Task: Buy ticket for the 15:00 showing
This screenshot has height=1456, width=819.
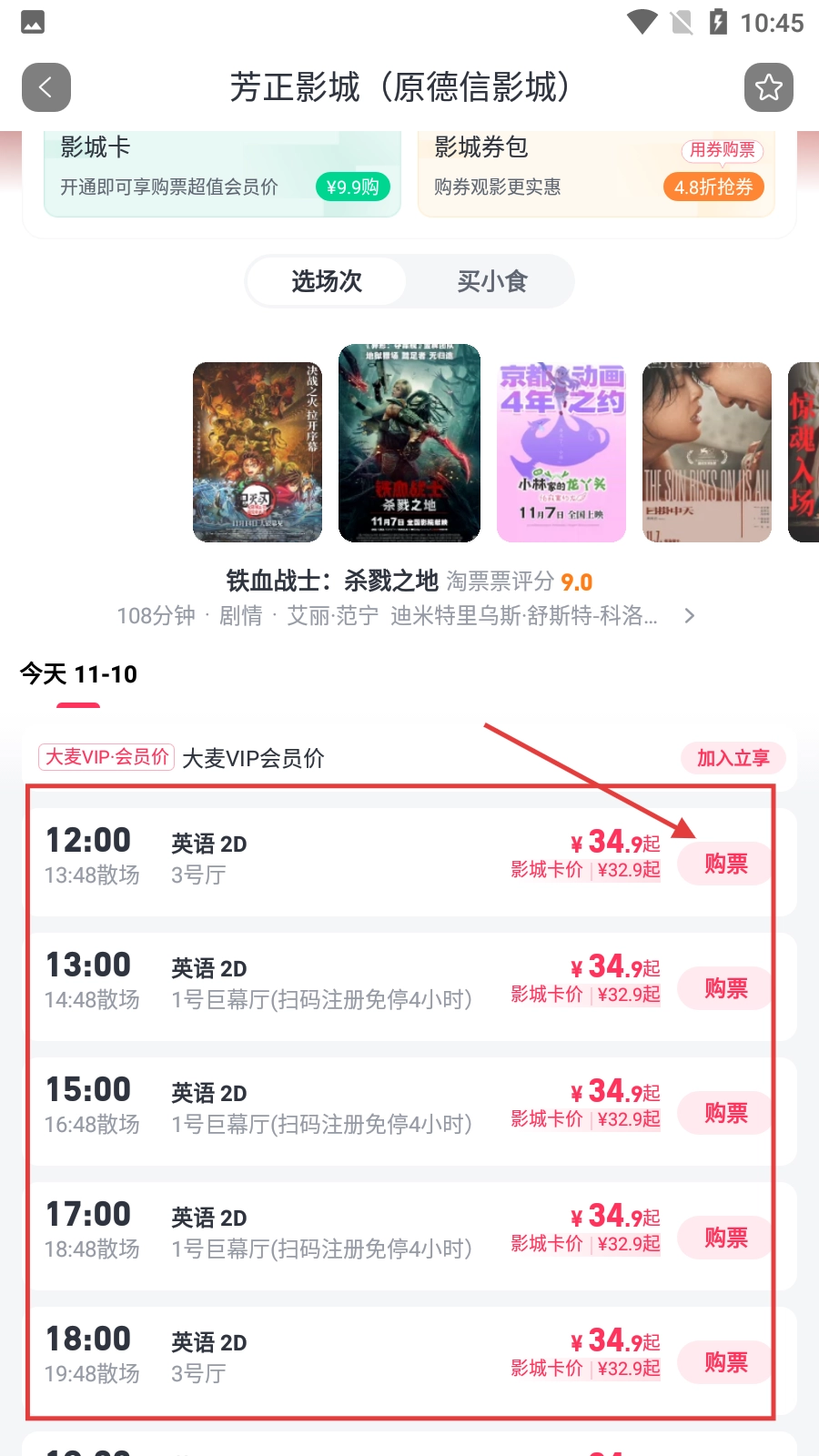Action: click(725, 1113)
